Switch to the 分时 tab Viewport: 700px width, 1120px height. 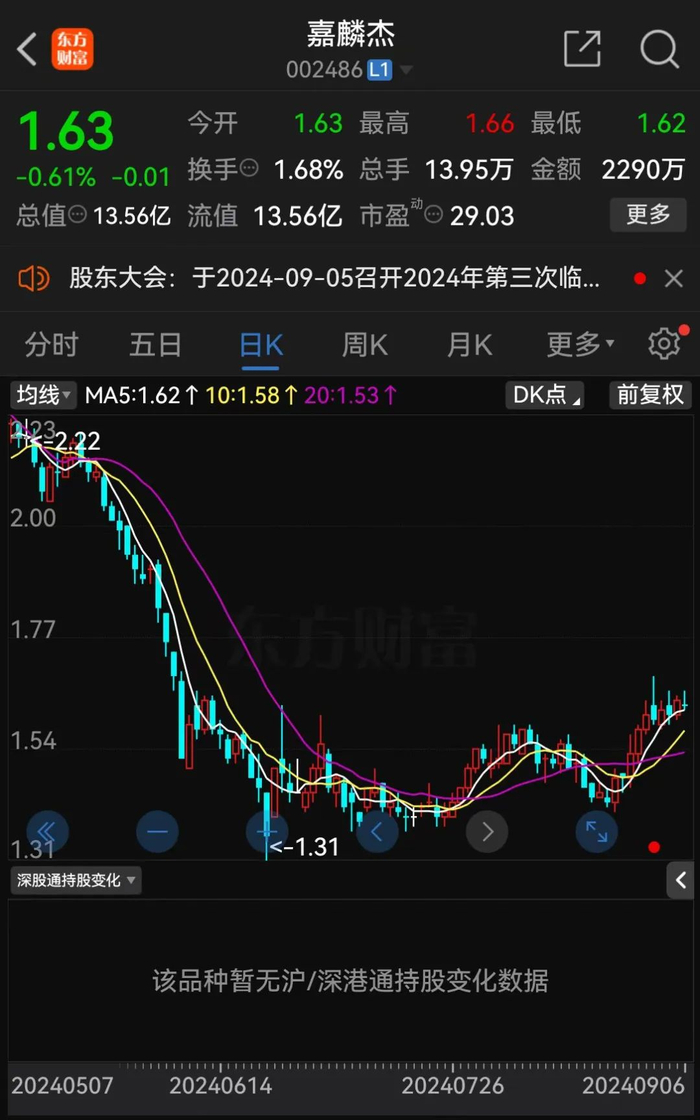tap(51, 345)
